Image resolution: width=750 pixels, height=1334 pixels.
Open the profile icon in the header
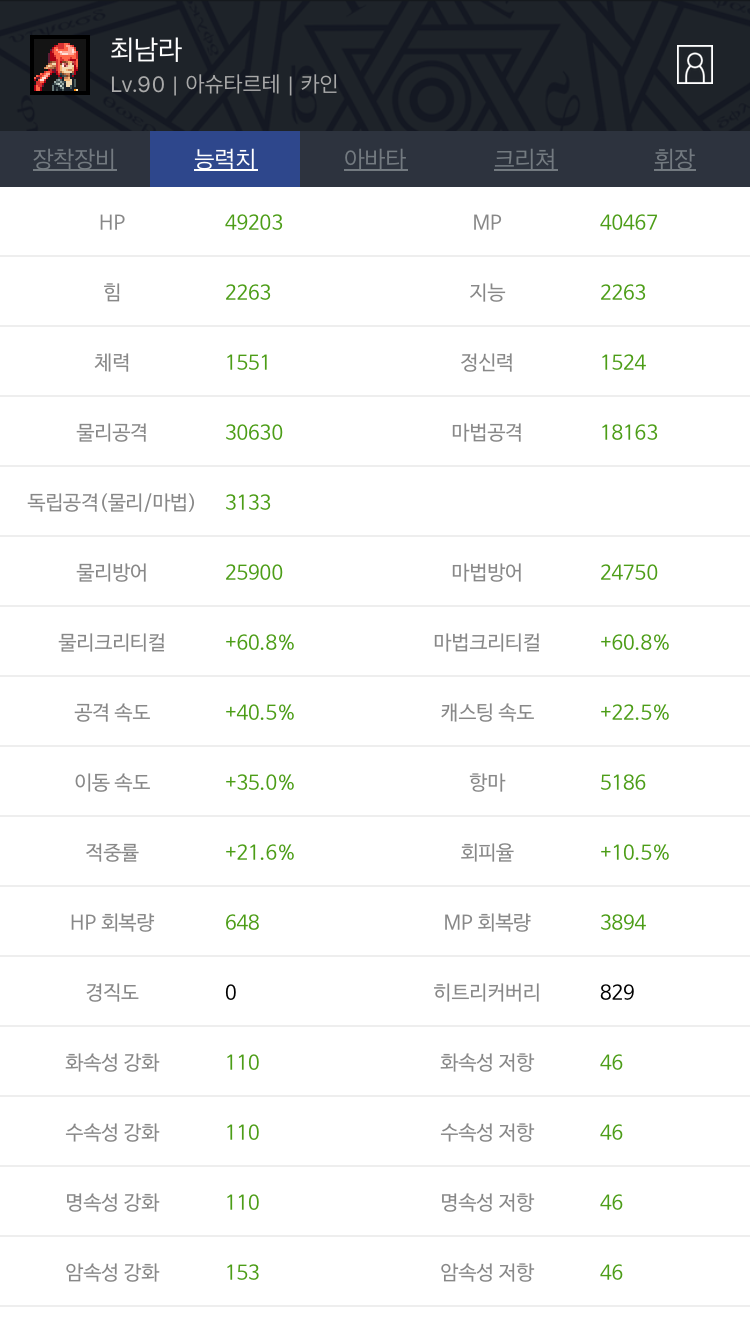tap(695, 65)
